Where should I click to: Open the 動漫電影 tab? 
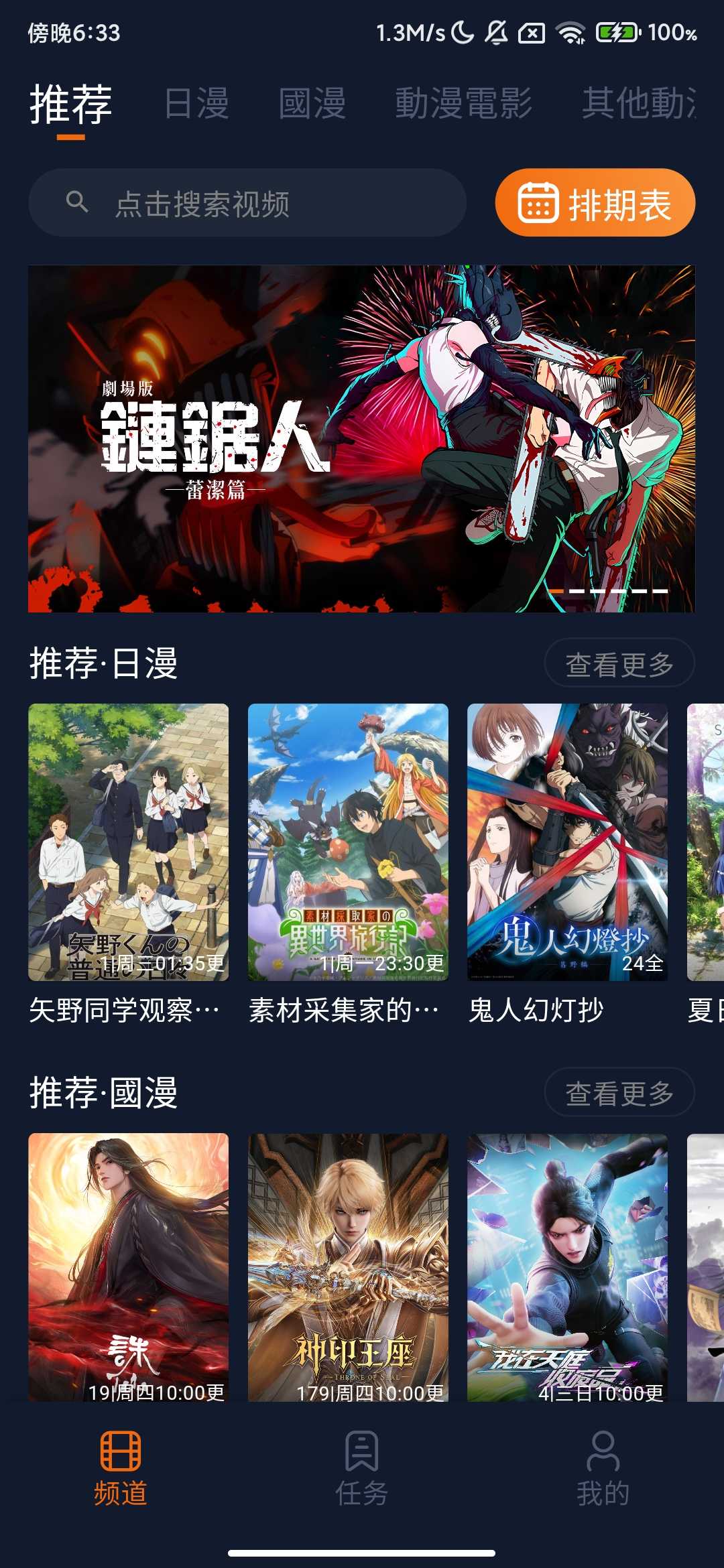[x=463, y=104]
